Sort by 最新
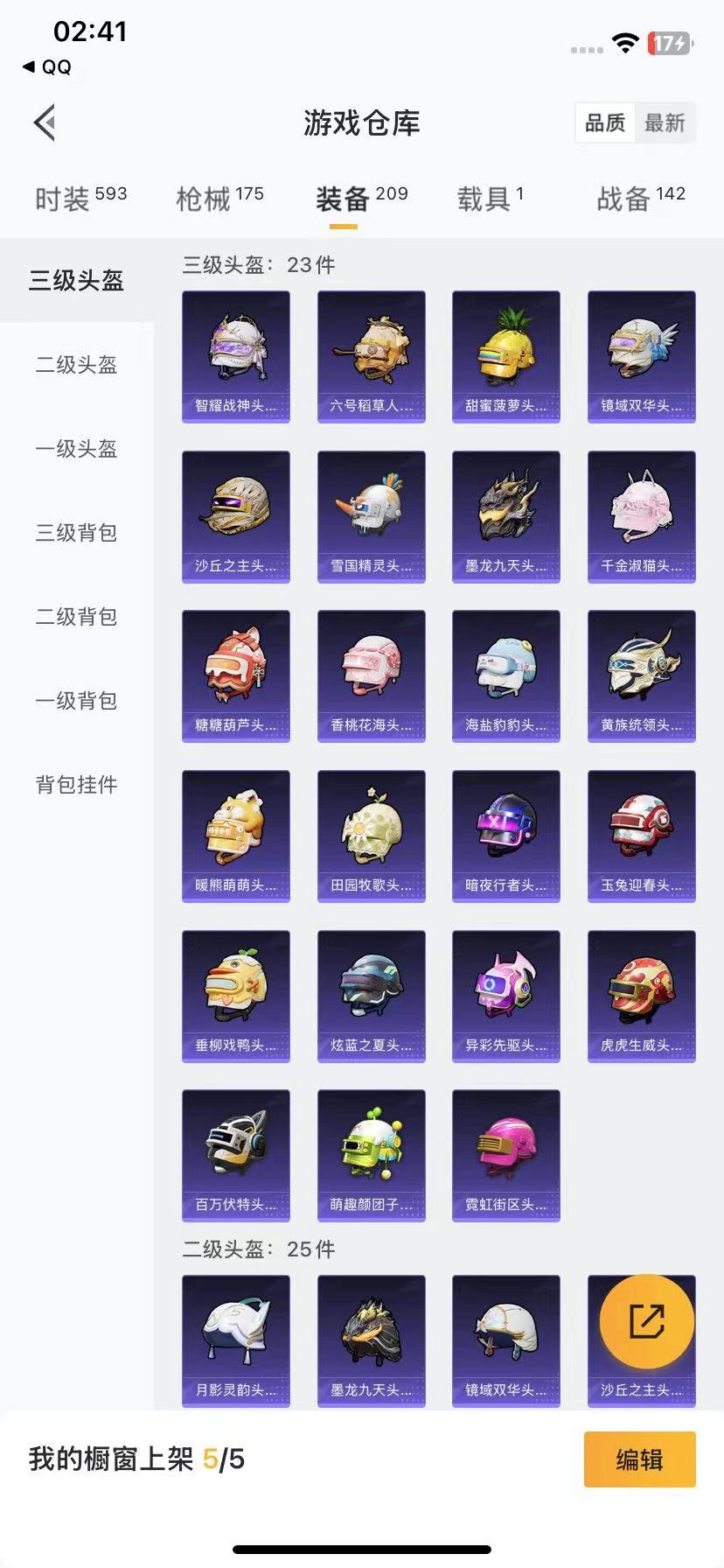This screenshot has width=724, height=1568. point(665,122)
